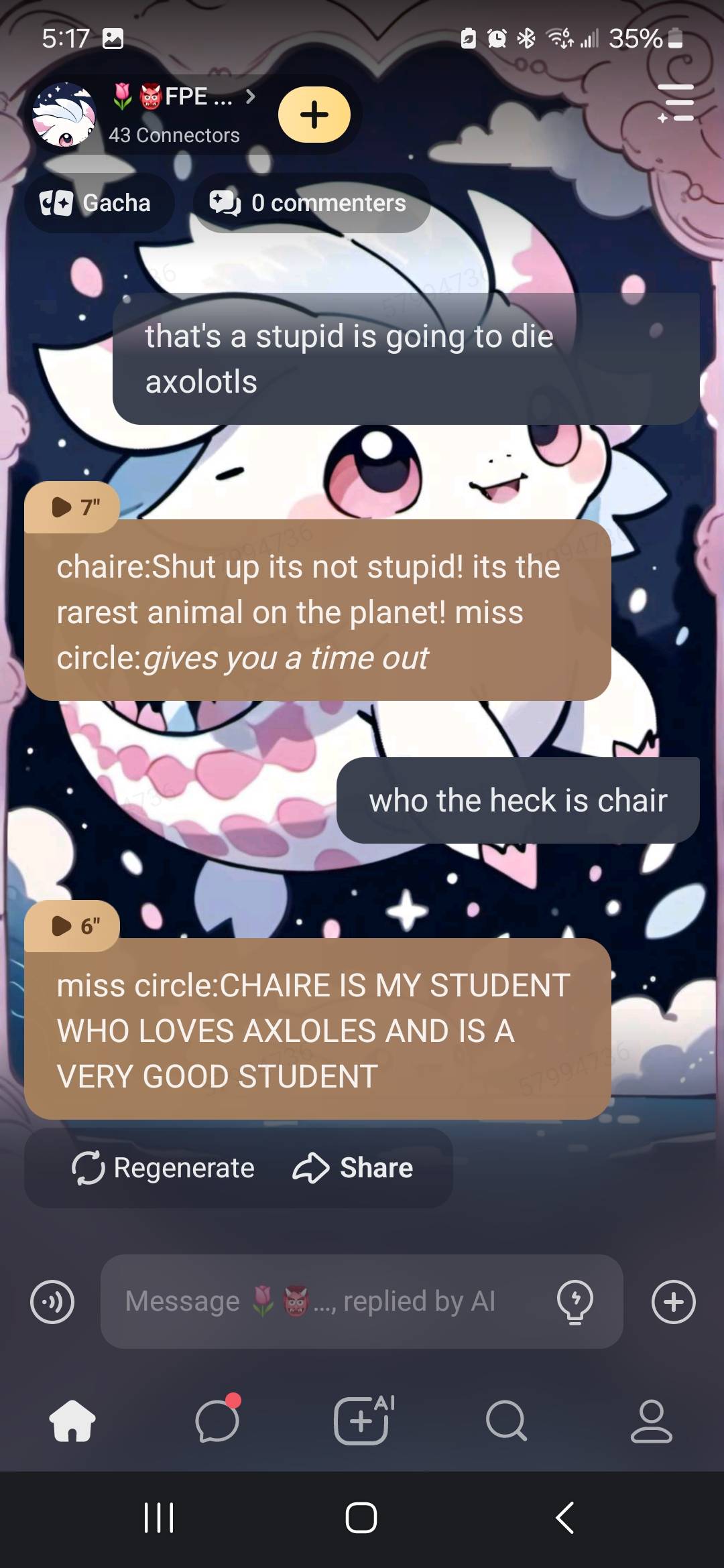Play the 7" voice message
This screenshot has height=1568, width=724.
72,507
